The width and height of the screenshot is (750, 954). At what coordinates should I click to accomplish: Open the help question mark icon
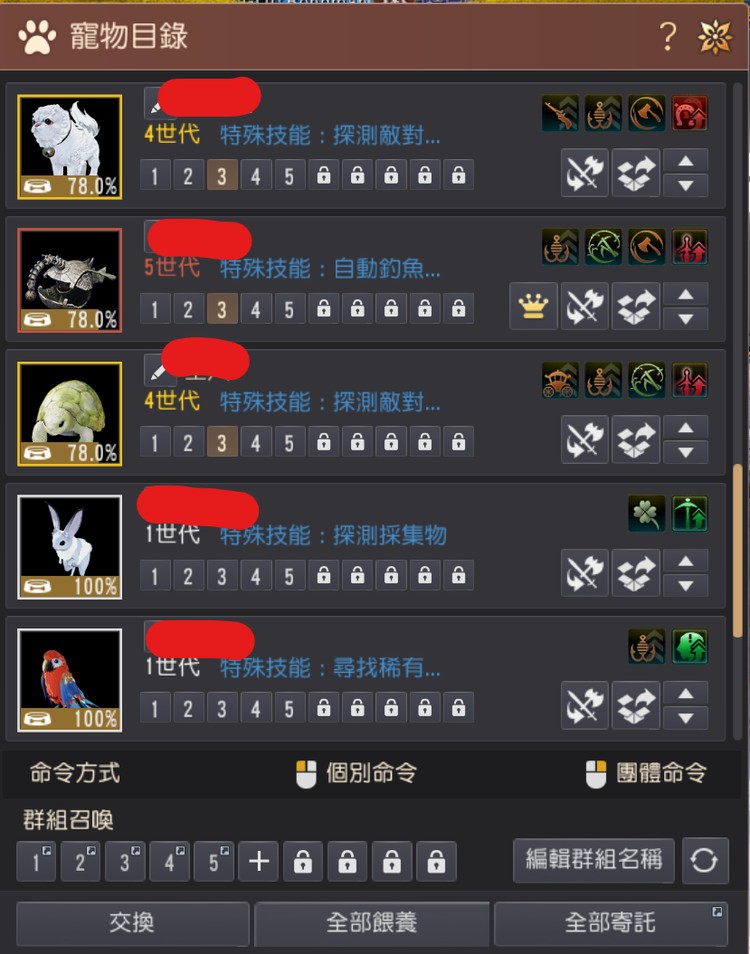[x=668, y=37]
